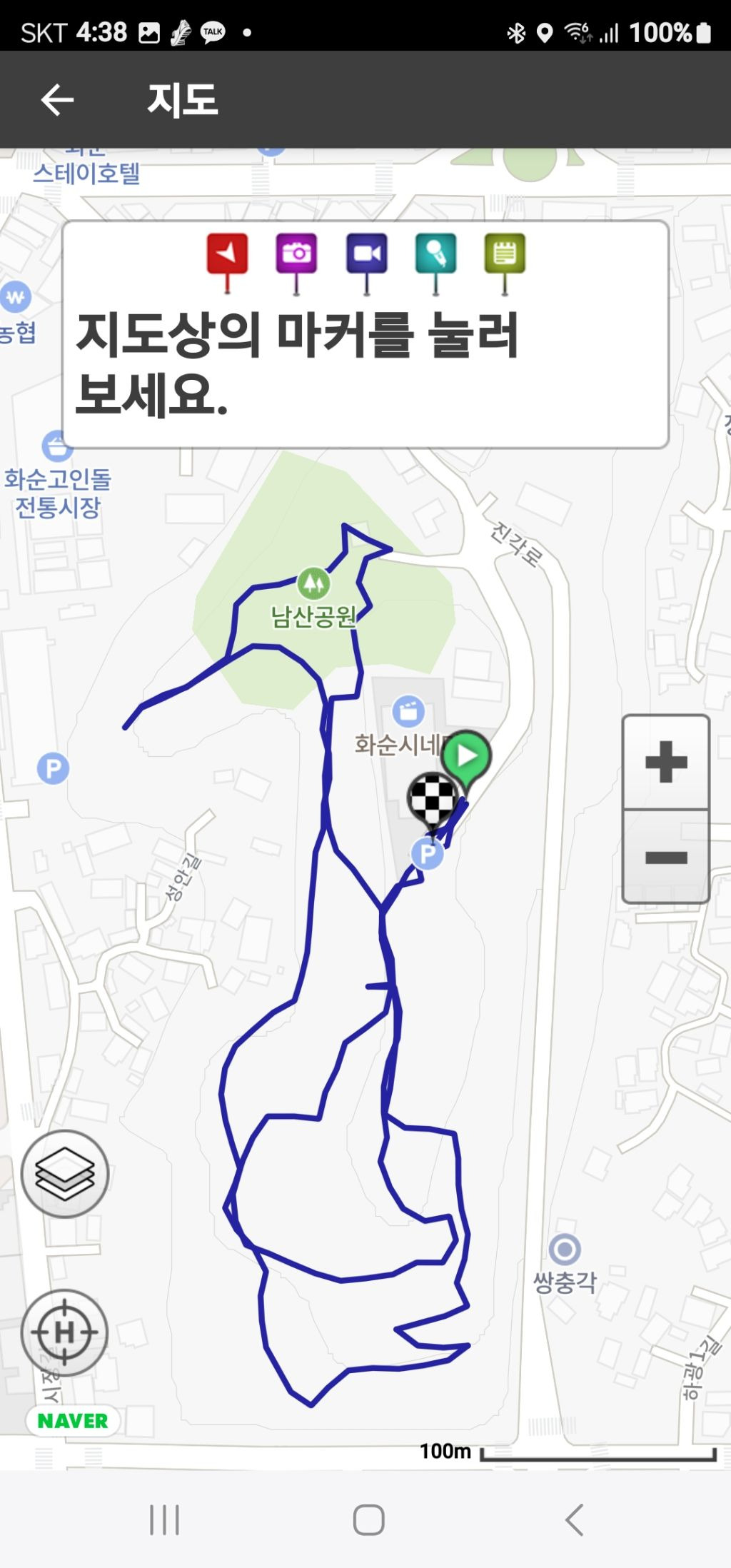Open the map layers selector
This screenshot has height=1568, width=731.
(65, 1174)
